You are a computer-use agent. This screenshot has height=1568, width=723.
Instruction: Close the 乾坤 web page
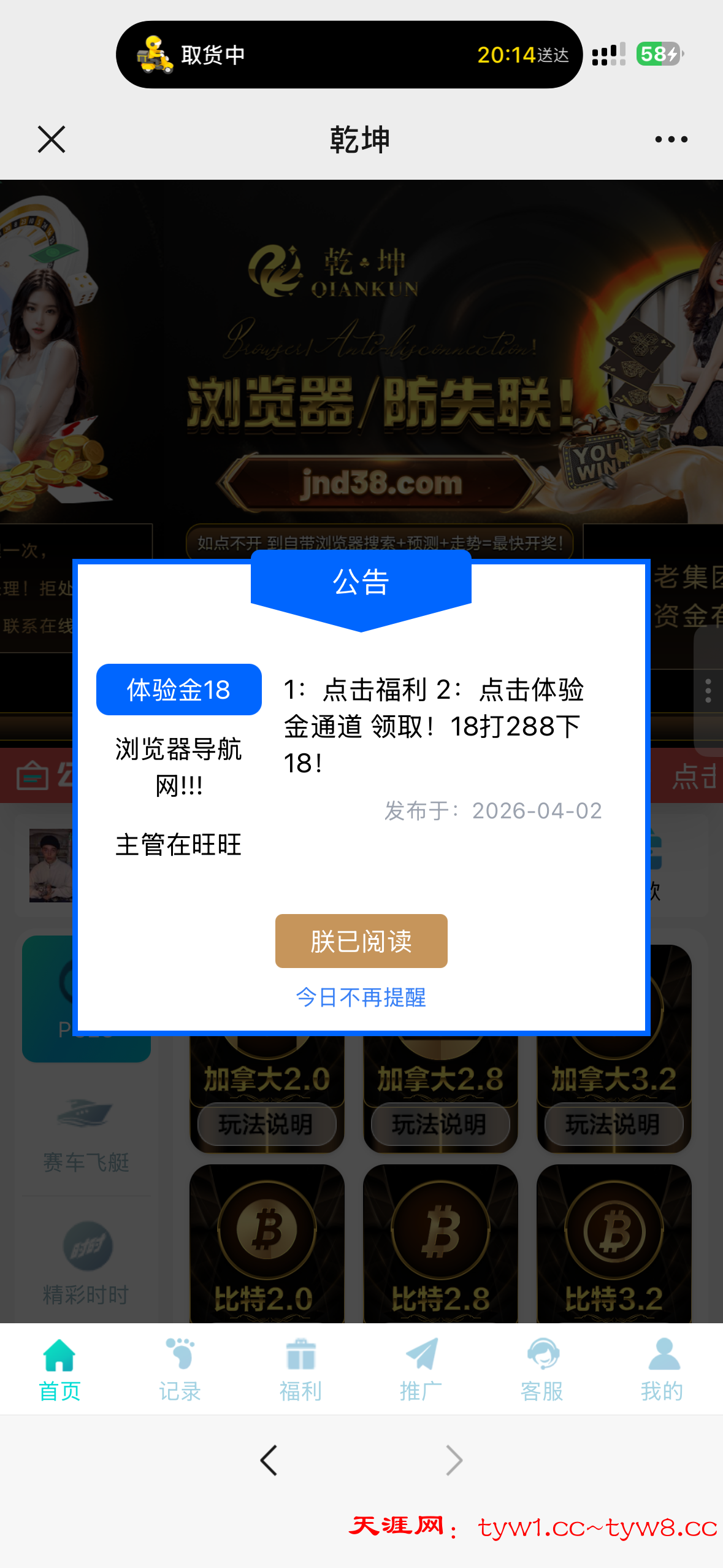tap(52, 139)
